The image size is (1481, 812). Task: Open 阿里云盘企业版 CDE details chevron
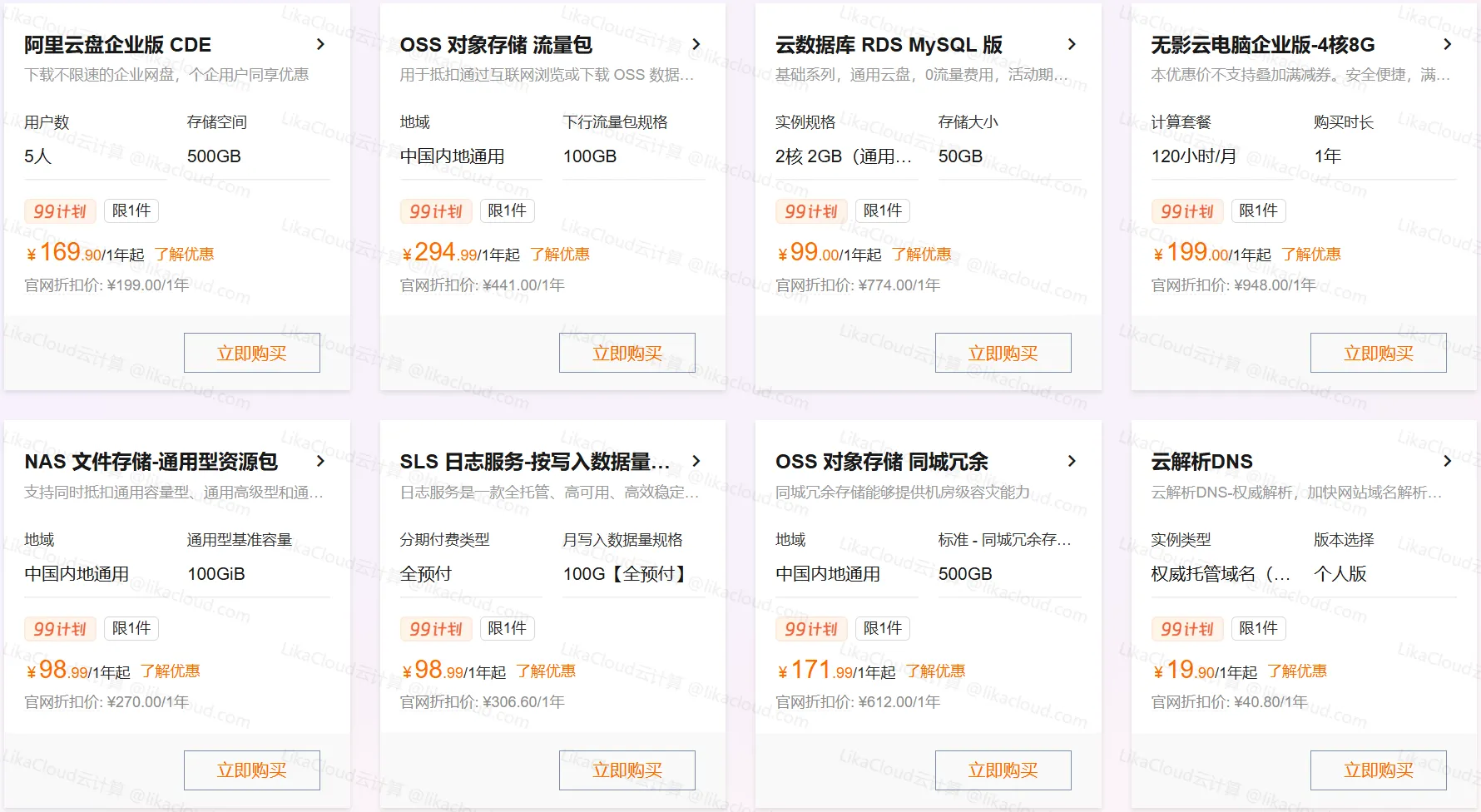coord(321,44)
